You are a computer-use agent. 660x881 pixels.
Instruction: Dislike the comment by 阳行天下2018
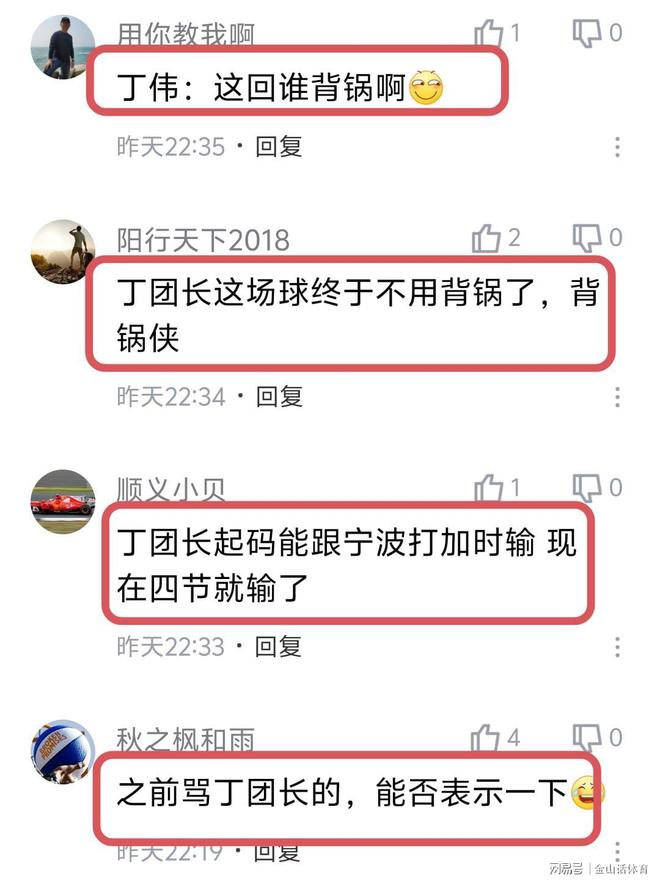(586, 238)
